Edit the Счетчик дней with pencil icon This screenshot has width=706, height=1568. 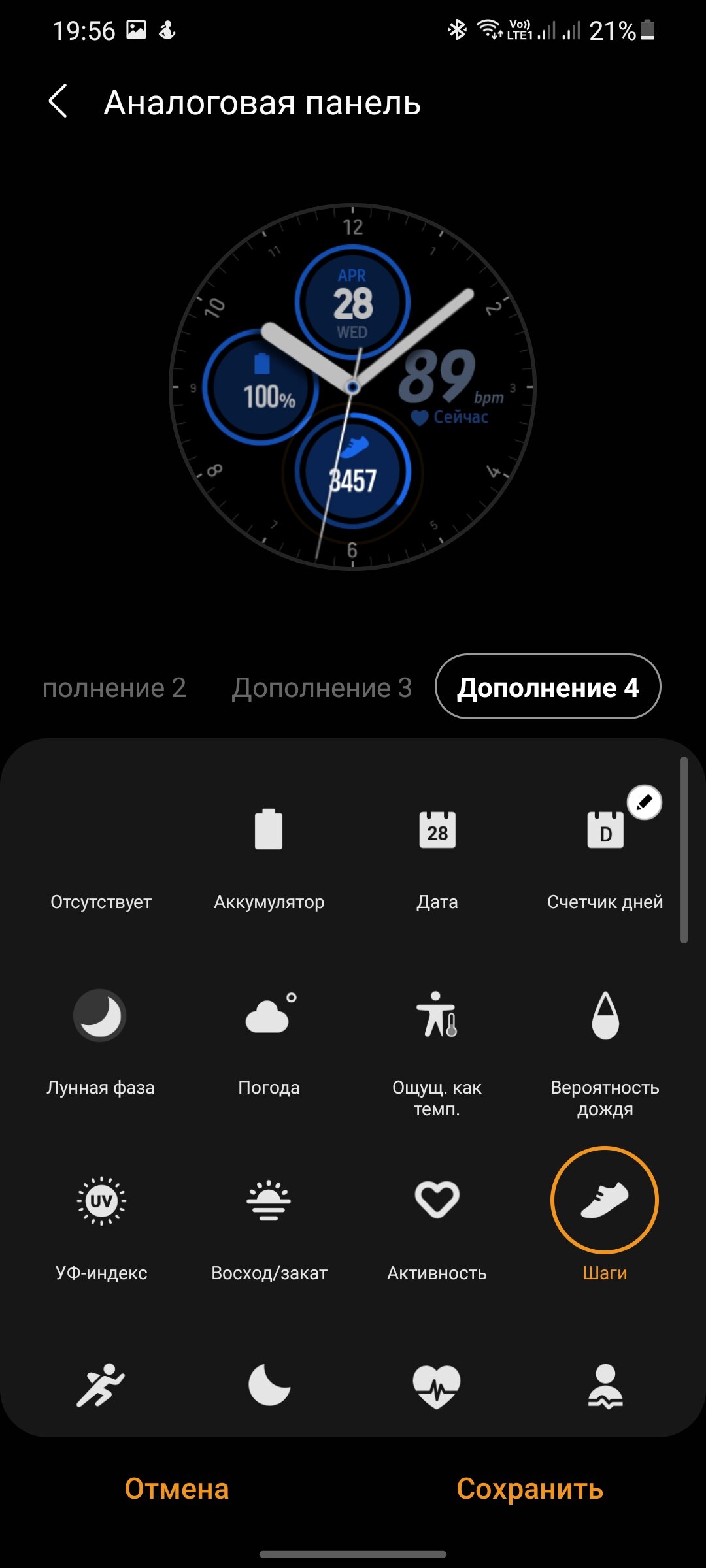click(x=645, y=802)
